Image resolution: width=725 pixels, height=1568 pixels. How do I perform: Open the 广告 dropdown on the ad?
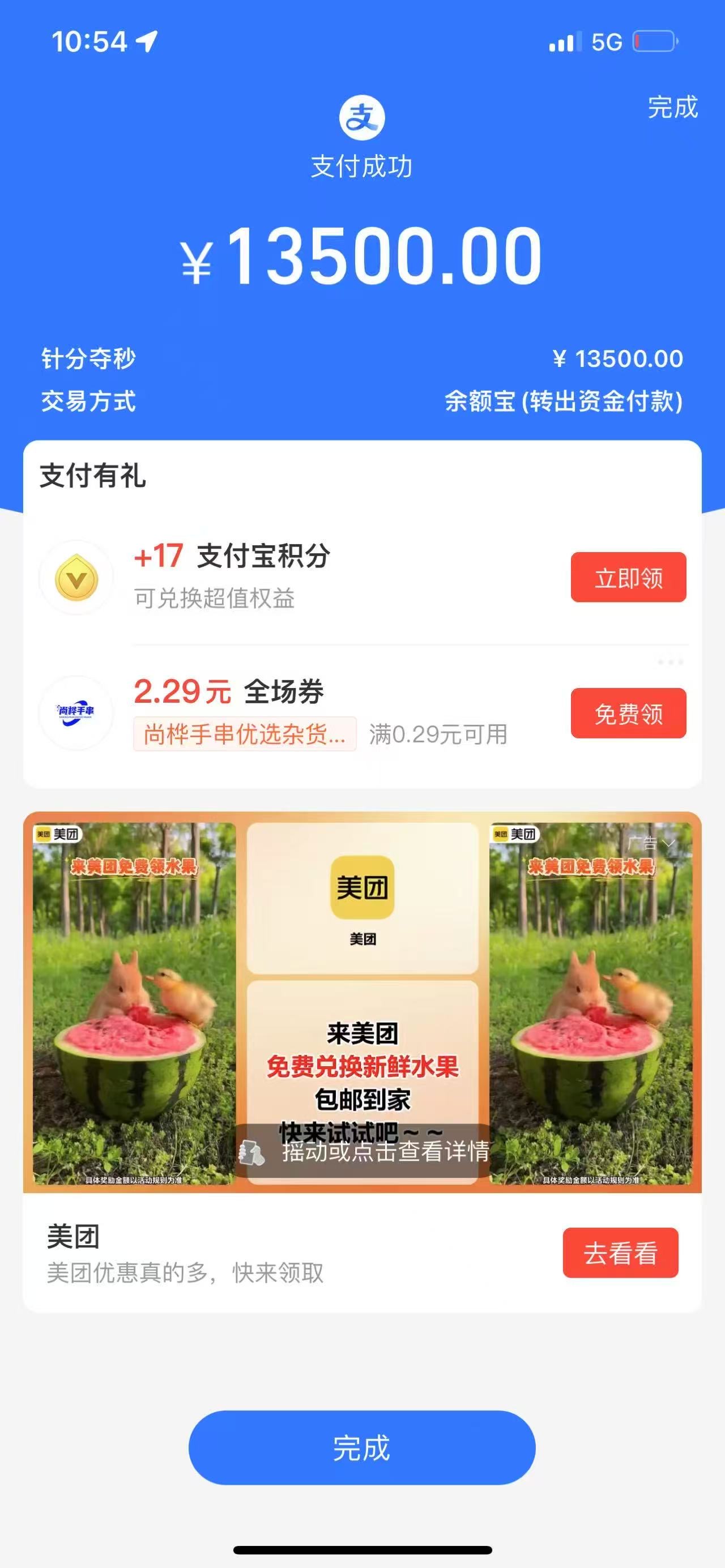click(x=651, y=843)
